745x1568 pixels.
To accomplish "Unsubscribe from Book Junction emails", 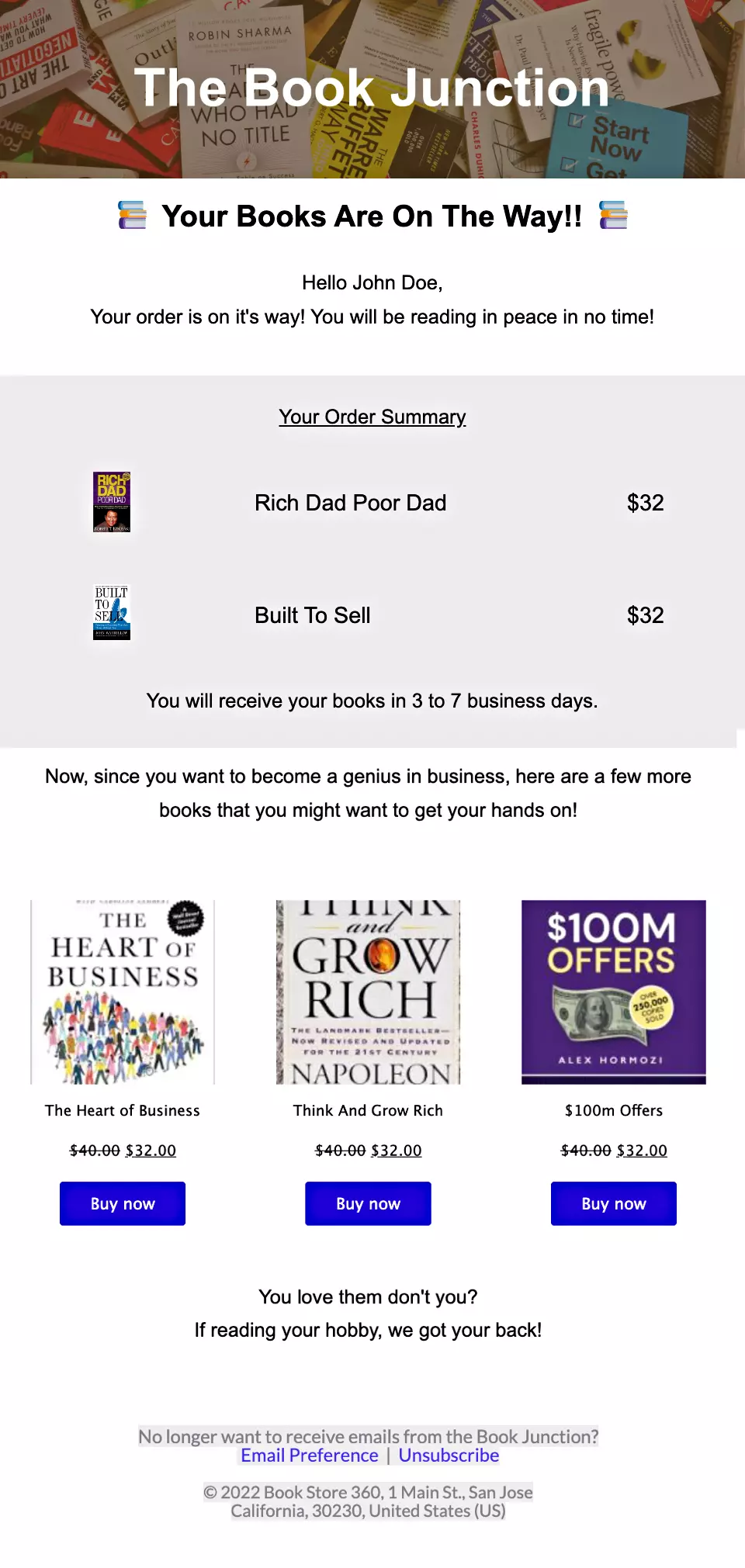I will point(449,1456).
